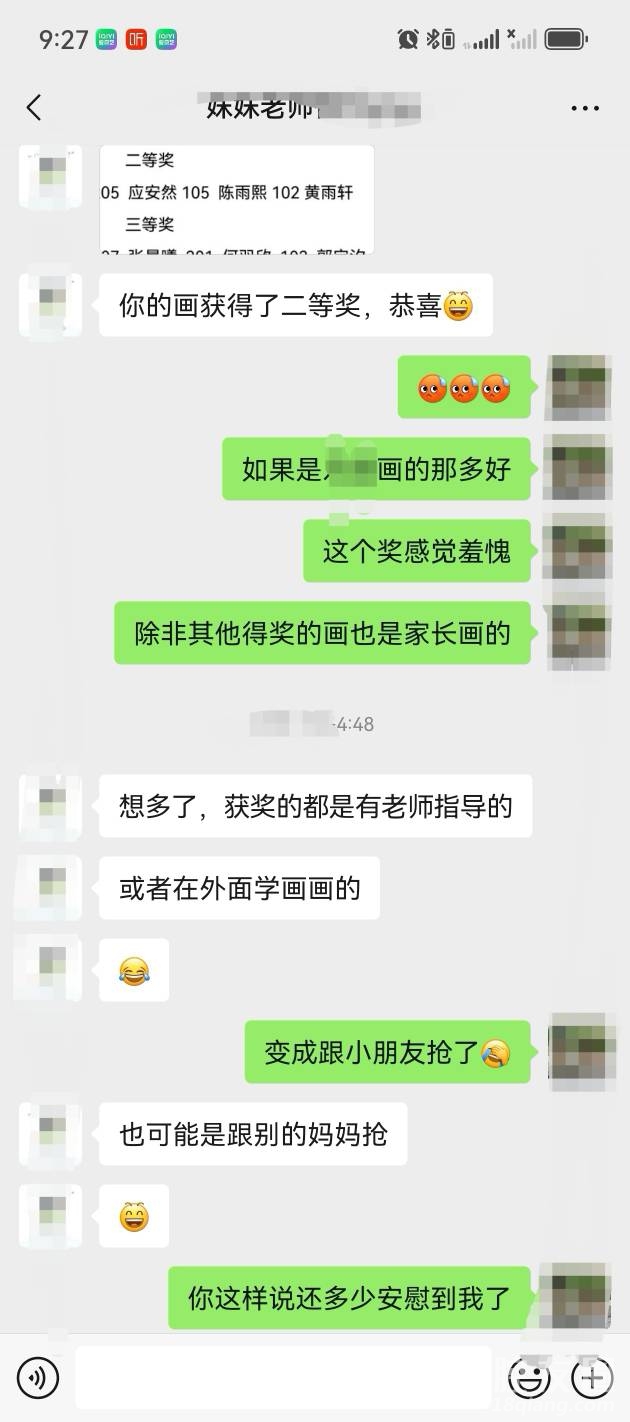This screenshot has width=630, height=1422.
Task: Tap the message text field
Action: pos(283,1379)
